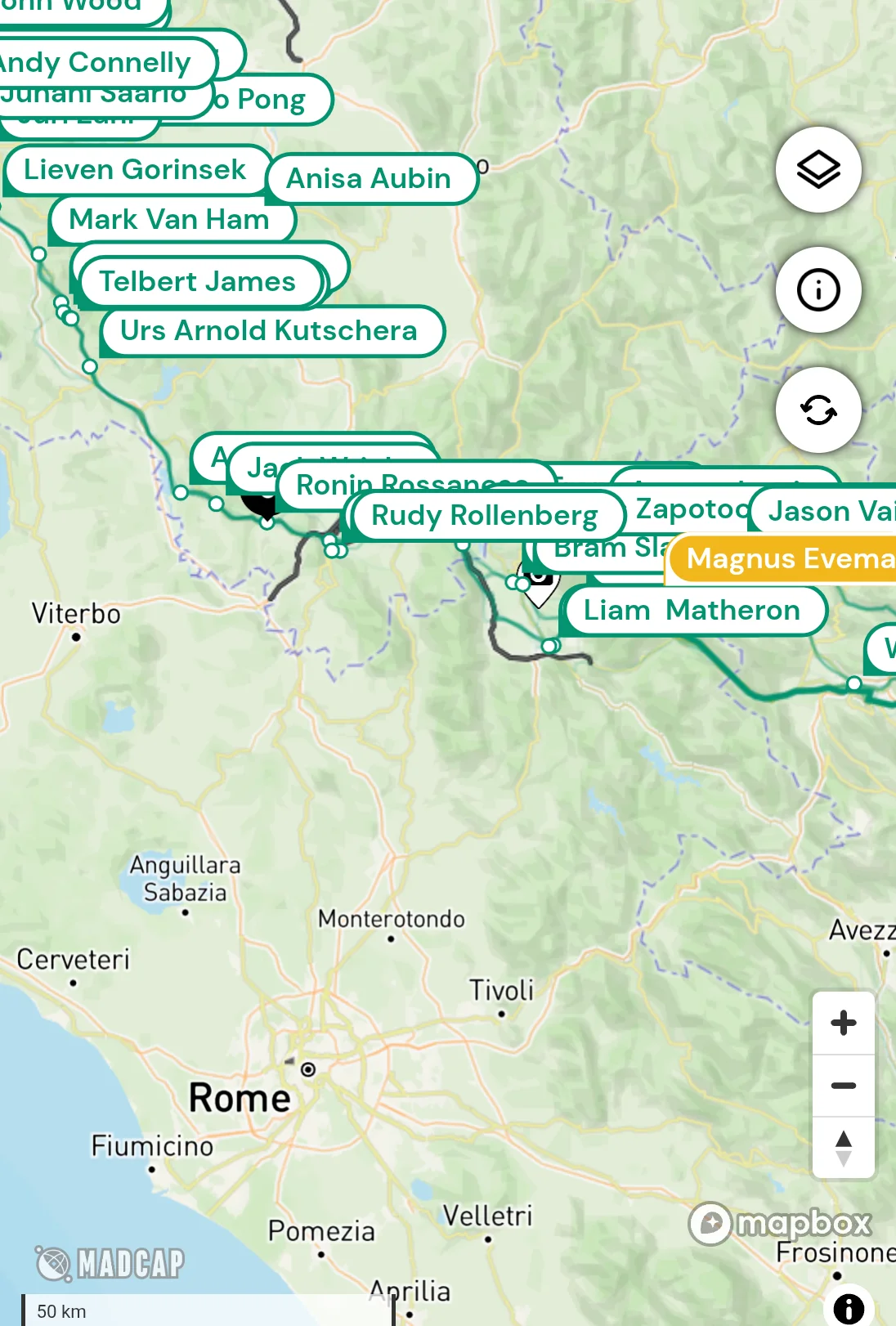Screen dimensions: 896x1326
Task: Zoom out of the map
Action: click(843, 1086)
